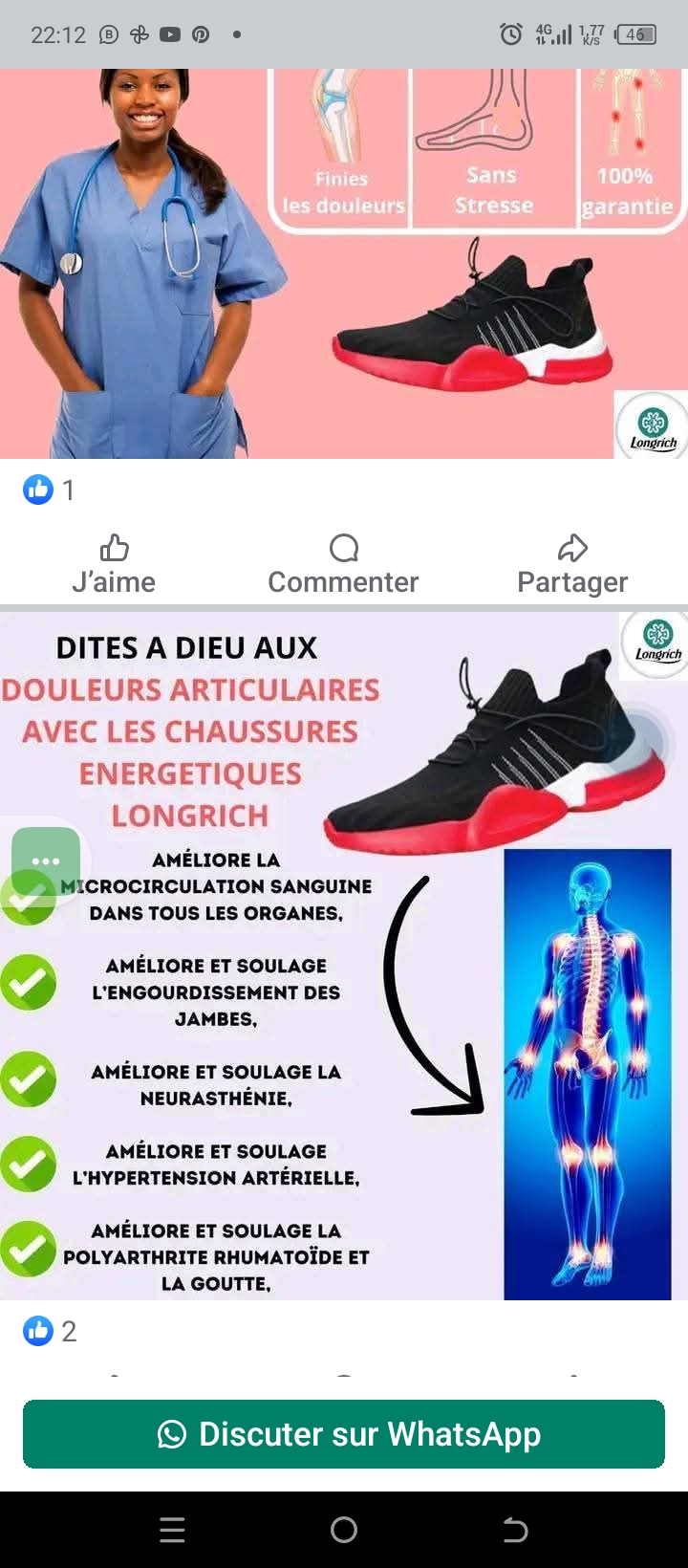Open the nurse and sneaker post image

(344, 264)
